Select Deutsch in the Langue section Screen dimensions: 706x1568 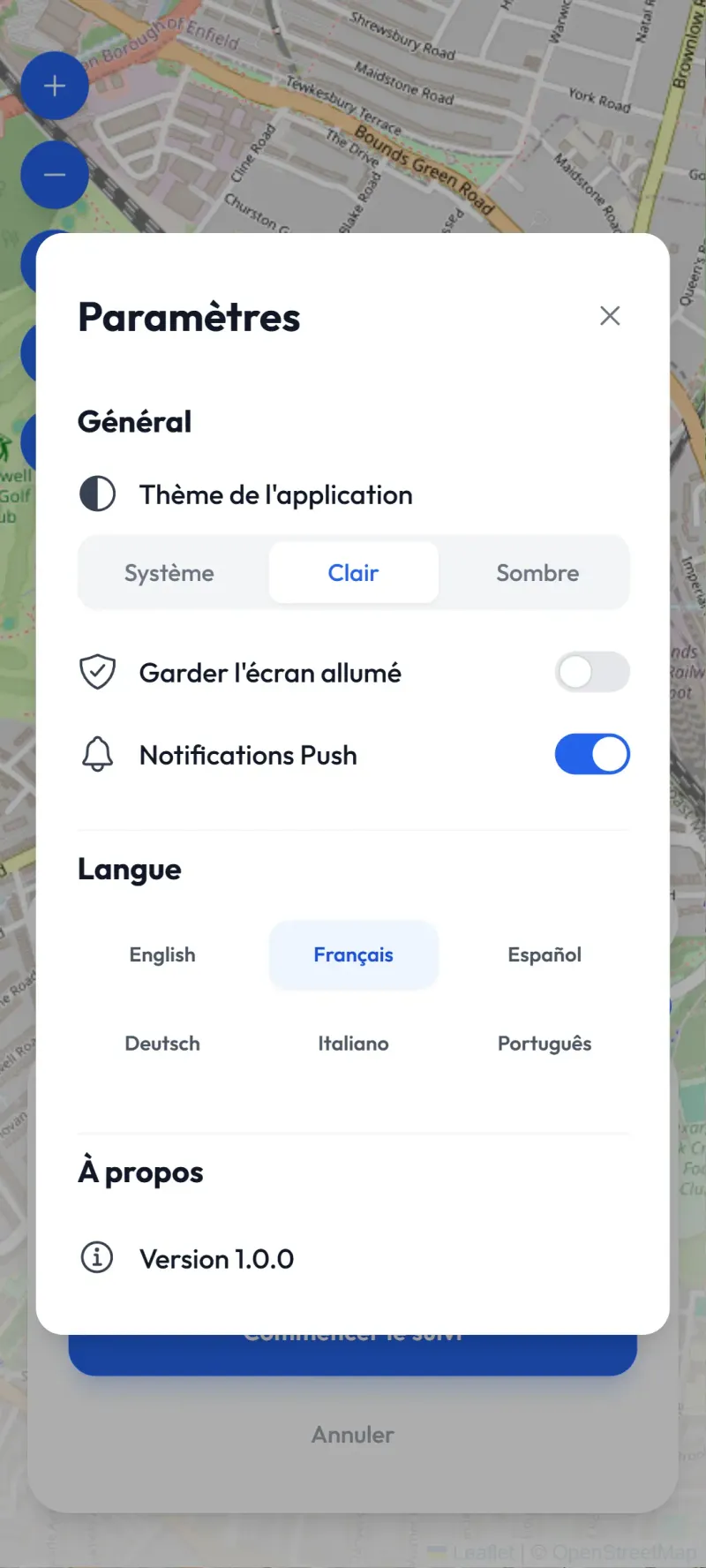point(161,1043)
